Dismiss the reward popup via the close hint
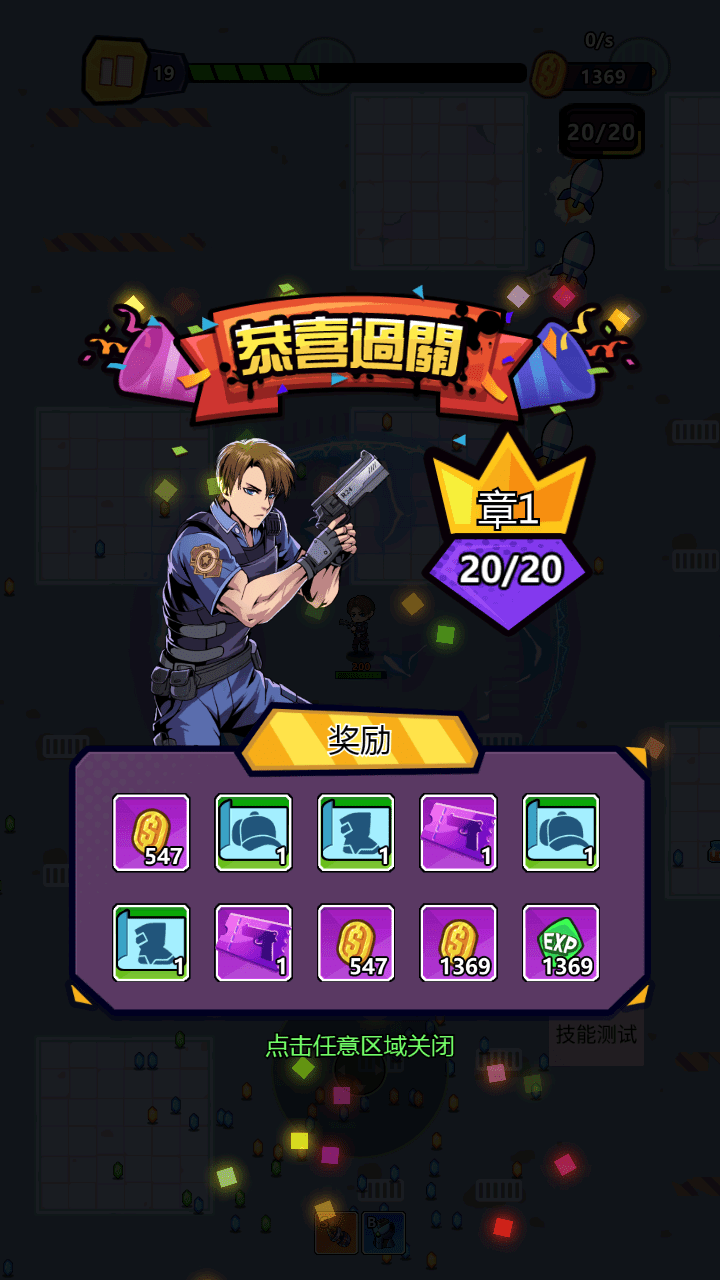Image resolution: width=720 pixels, height=1280 pixels. pyautogui.click(x=360, y=1046)
